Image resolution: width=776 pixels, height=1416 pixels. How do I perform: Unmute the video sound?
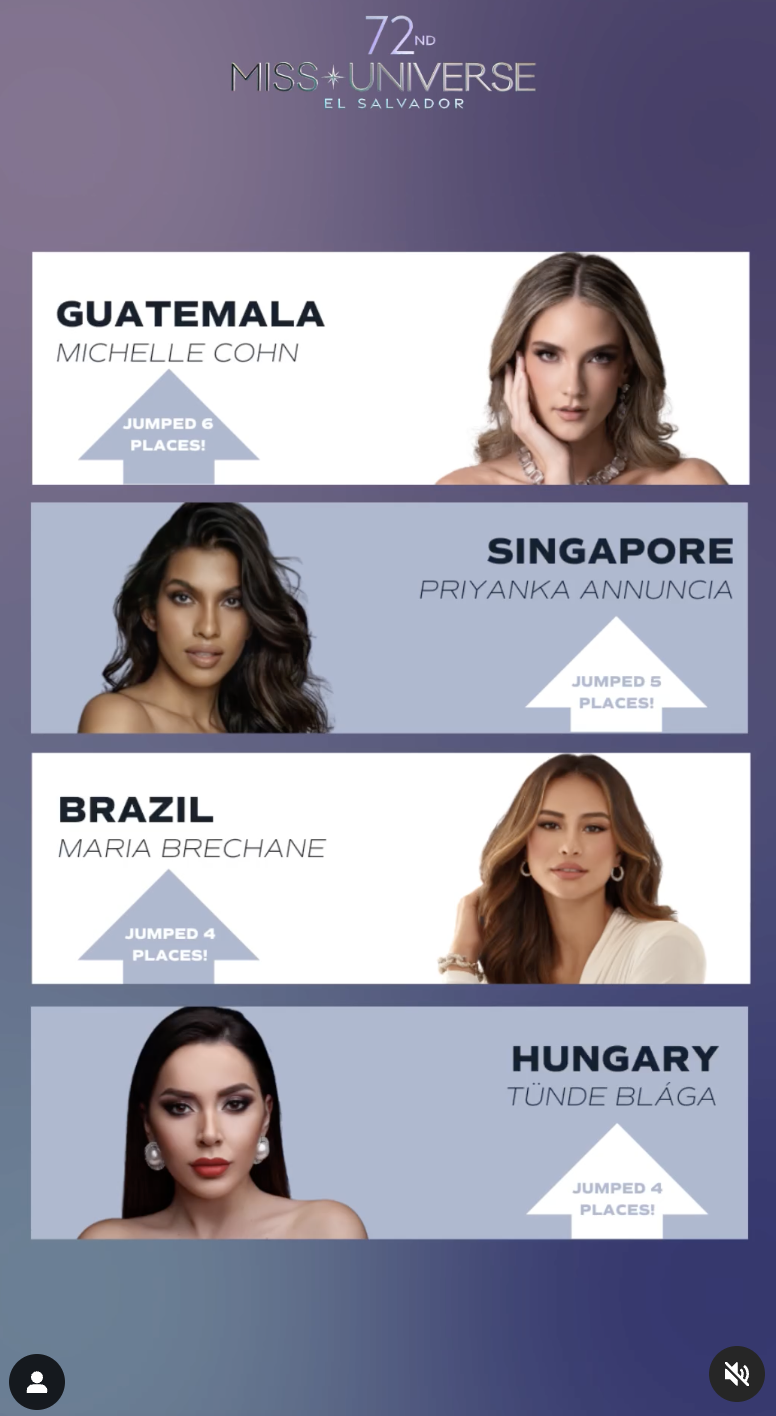click(737, 1374)
